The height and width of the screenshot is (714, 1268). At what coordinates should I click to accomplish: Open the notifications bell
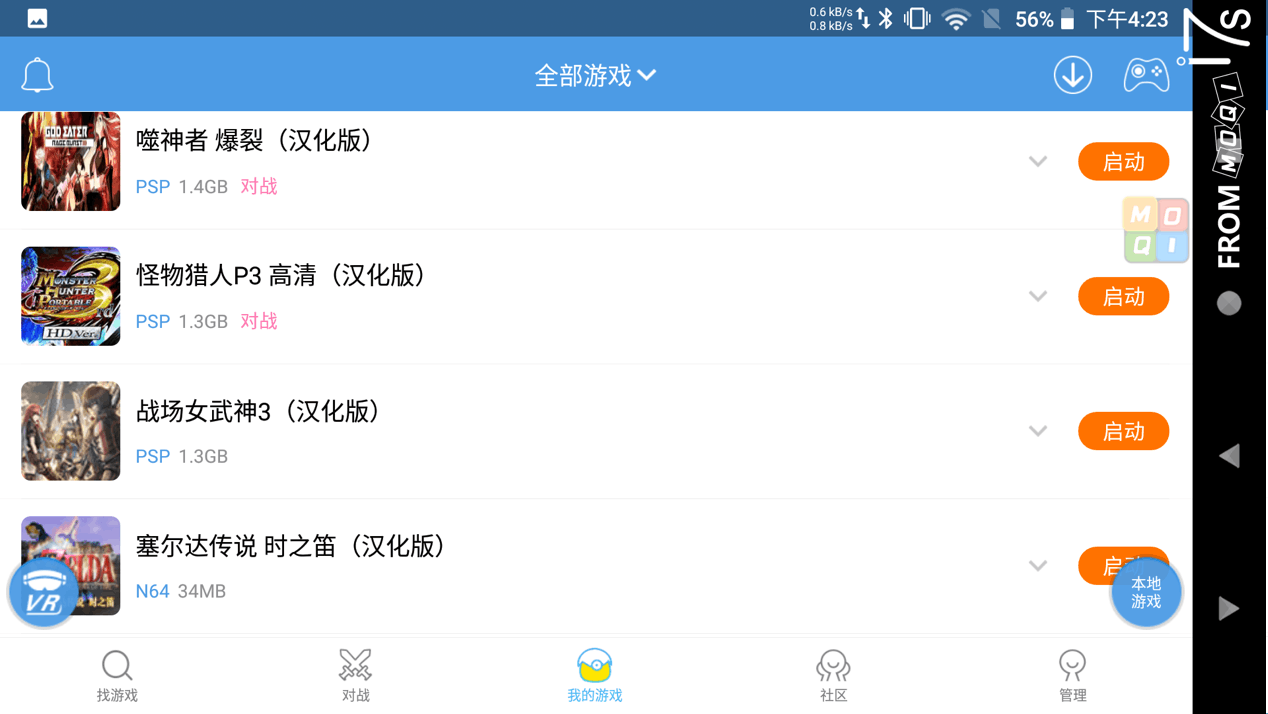[37, 75]
